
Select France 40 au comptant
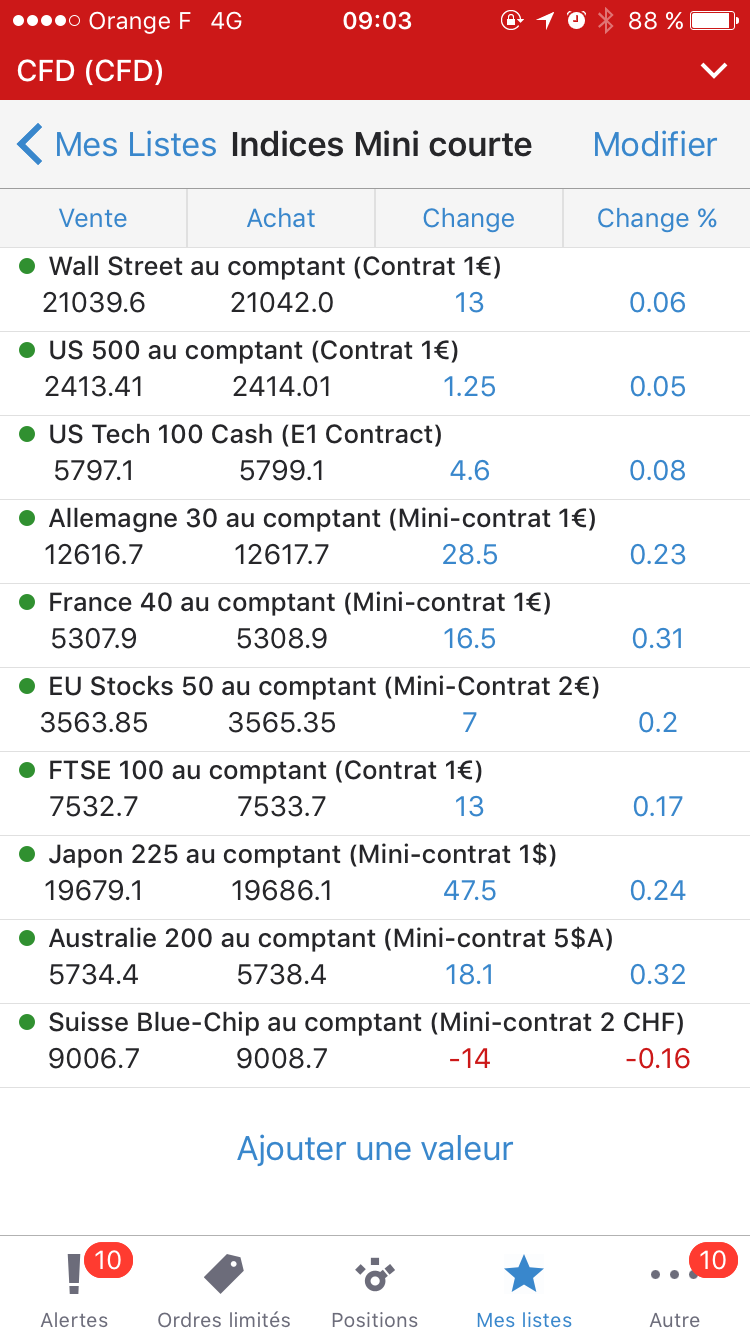(300, 603)
